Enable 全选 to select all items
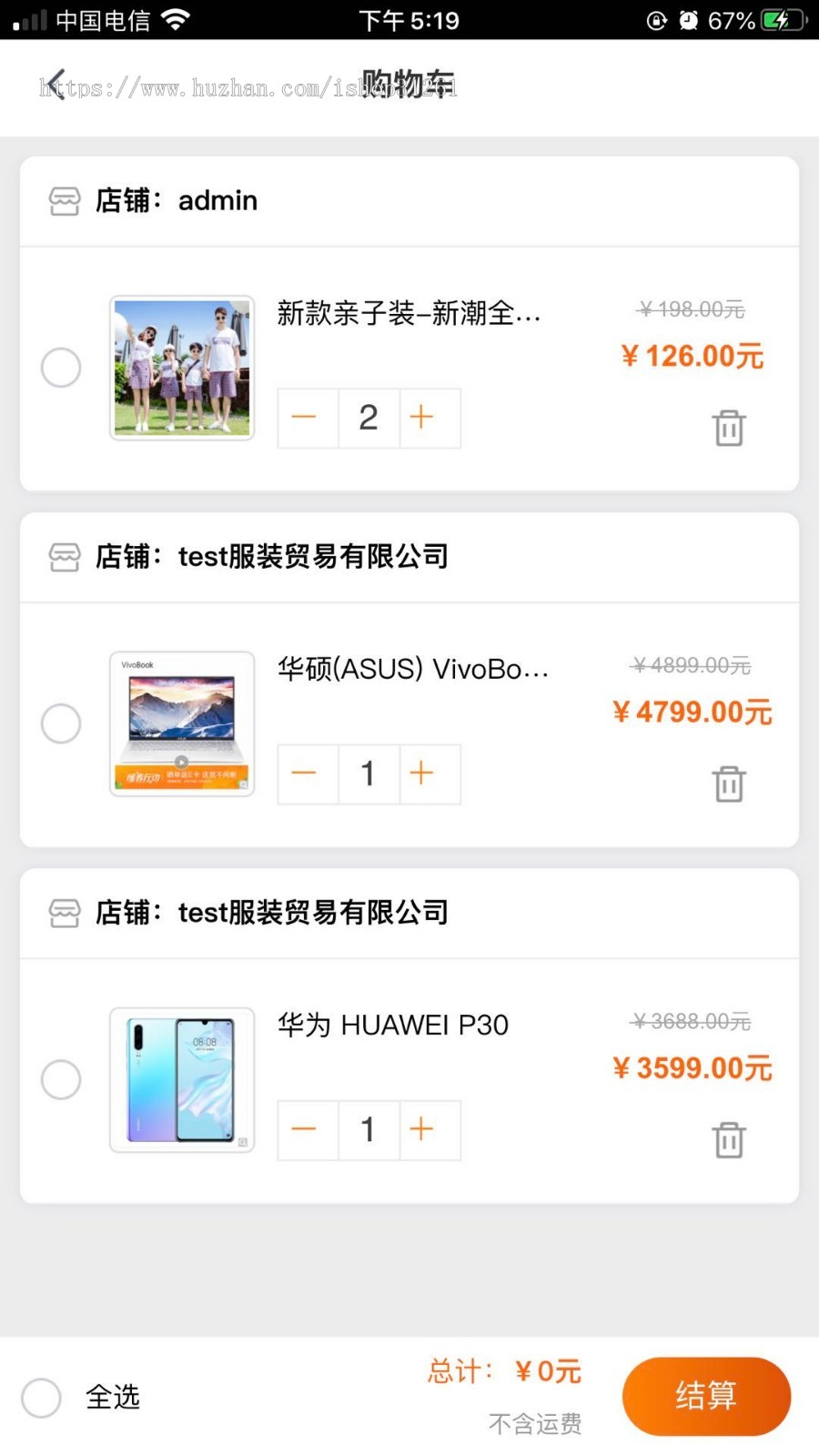The image size is (819, 1456). click(x=41, y=1398)
